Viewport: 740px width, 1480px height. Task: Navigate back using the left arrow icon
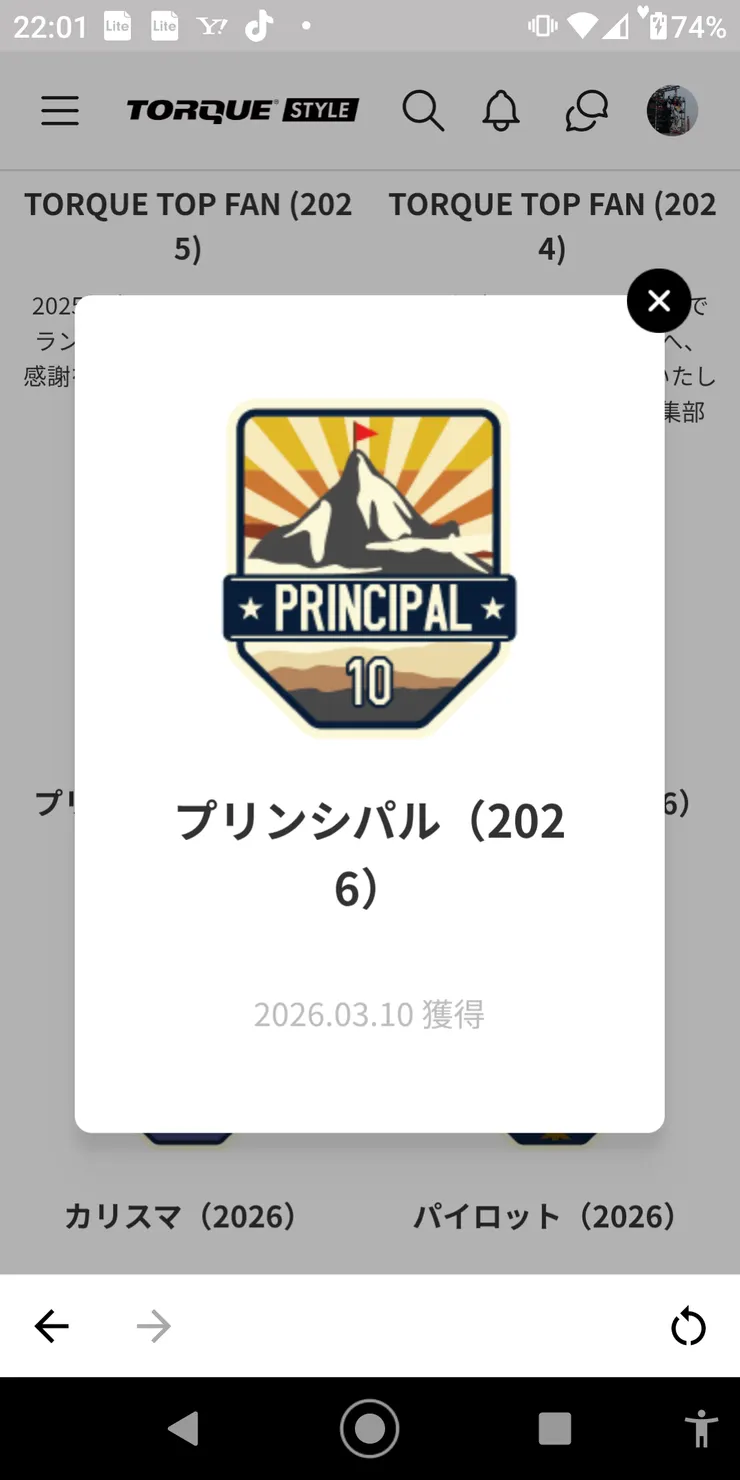[51, 1326]
